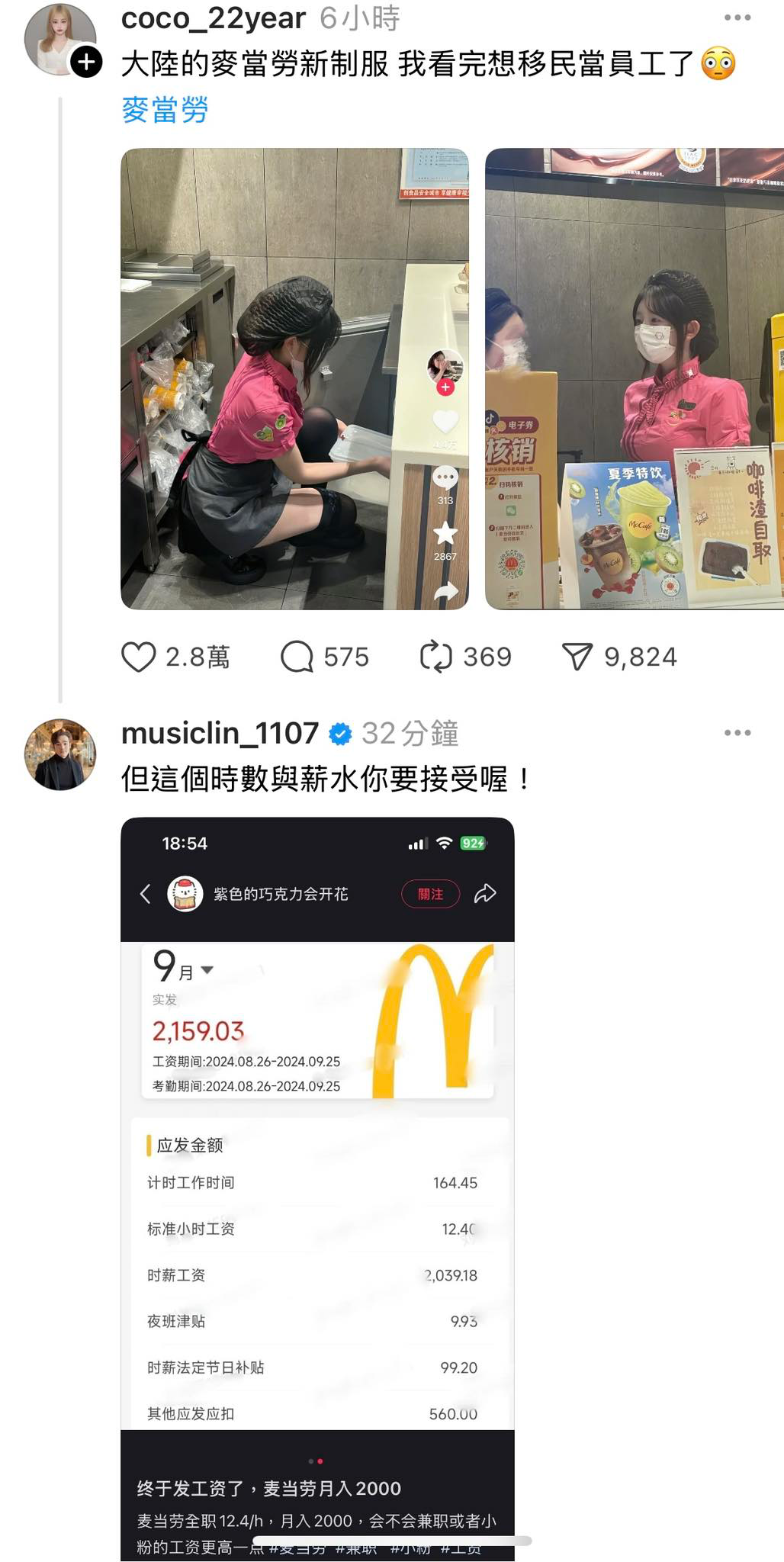784x1562 pixels.
Task: Open comments on coco_22year's post
Action: click(297, 657)
